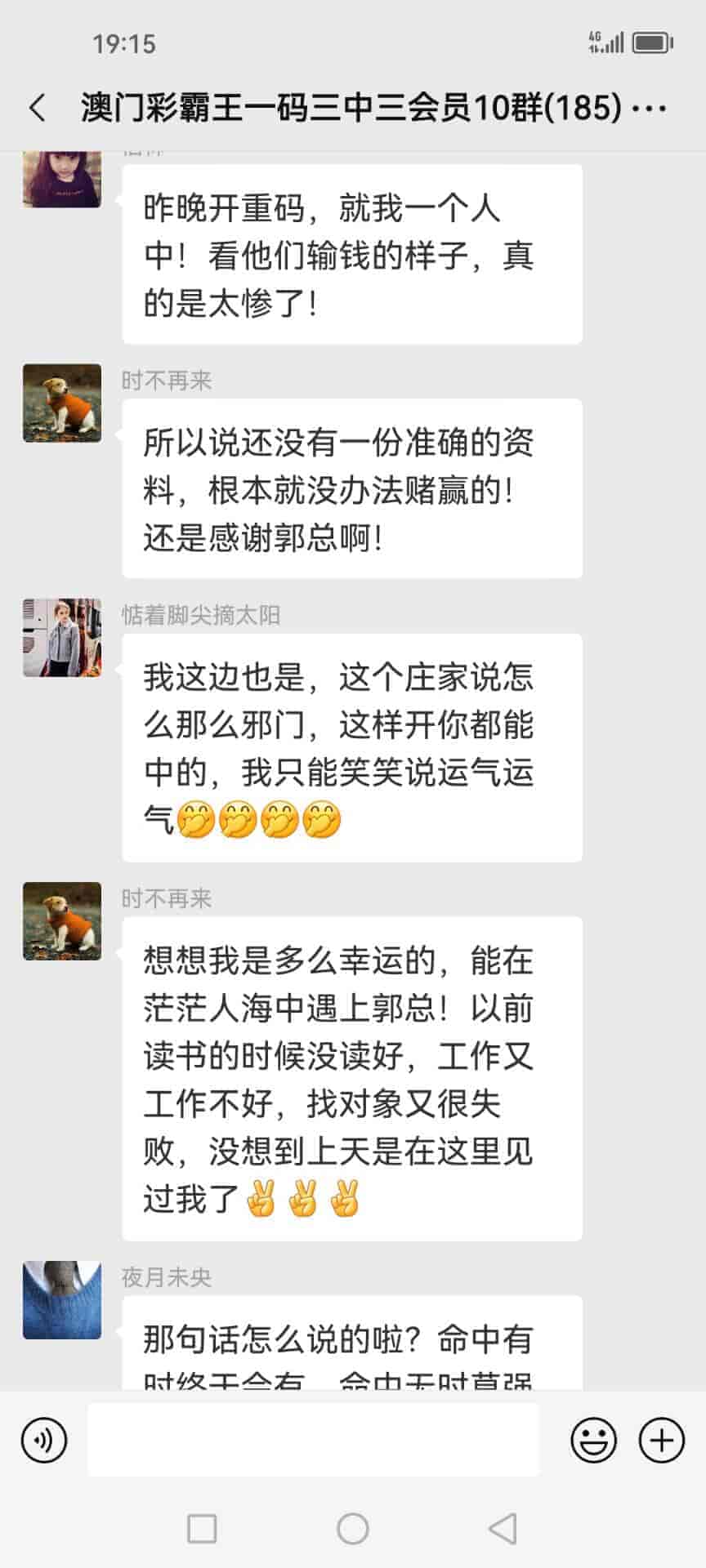This screenshot has height=1568, width=706.
Task: Switch to voice message input
Action: [x=44, y=1441]
